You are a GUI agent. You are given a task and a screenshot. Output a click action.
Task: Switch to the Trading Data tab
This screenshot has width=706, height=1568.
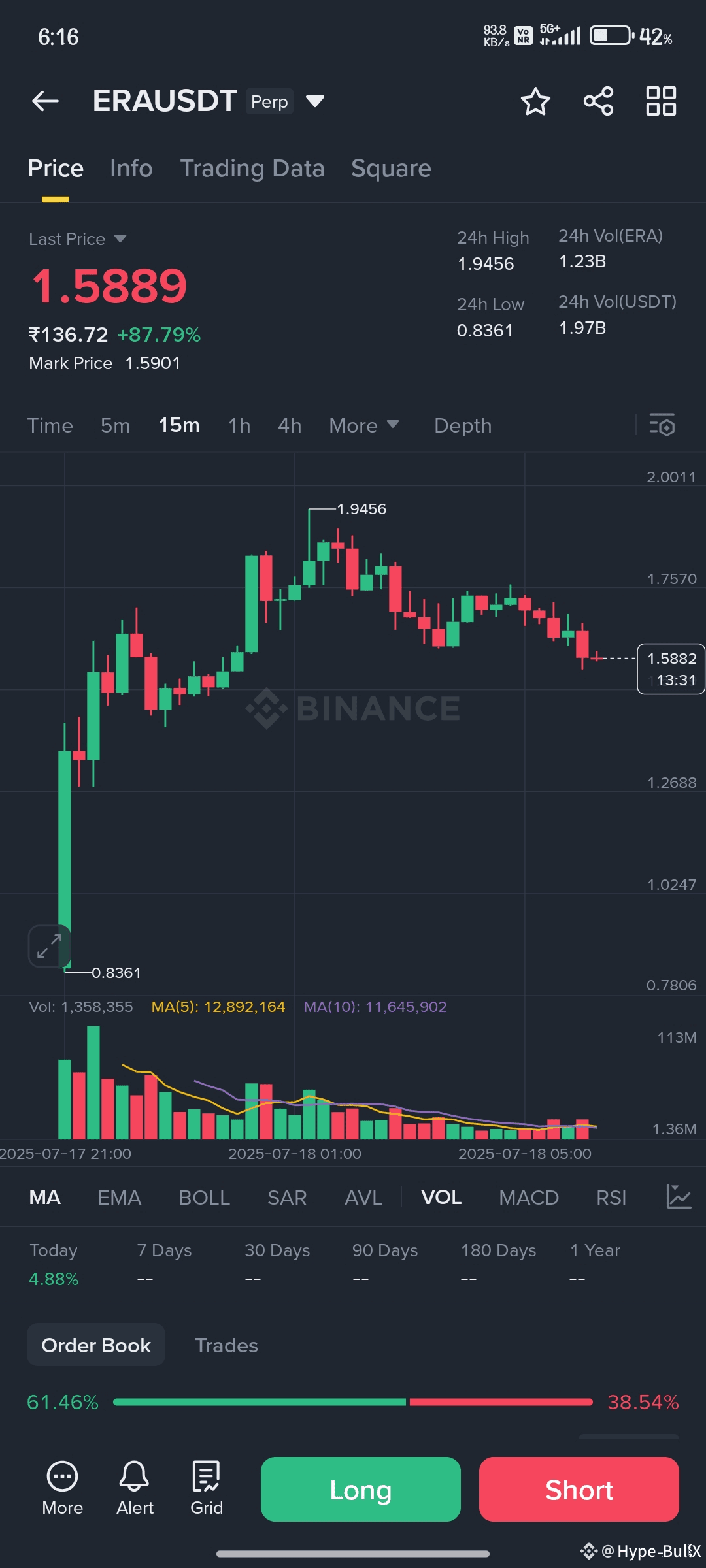pos(252,169)
